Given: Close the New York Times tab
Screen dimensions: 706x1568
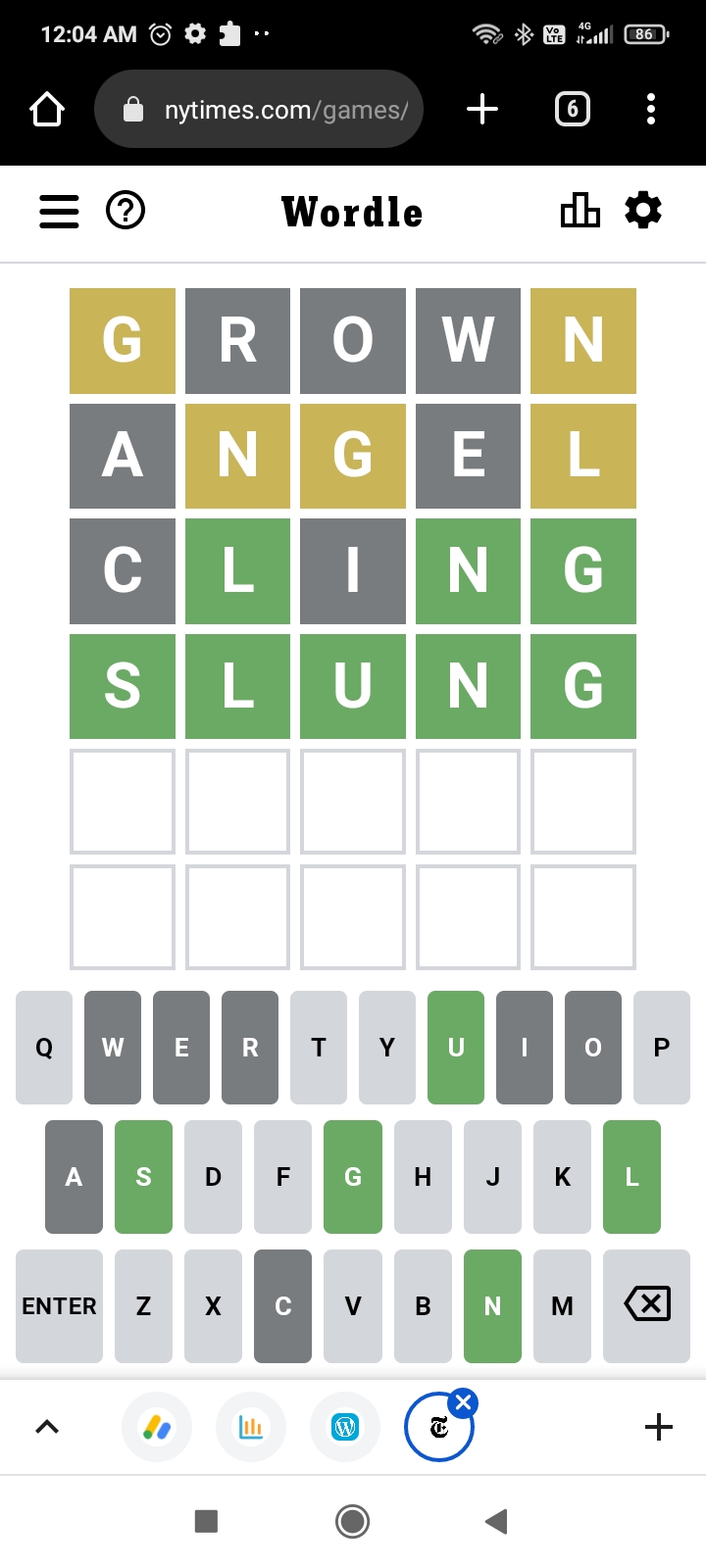Looking at the screenshot, I should pyautogui.click(x=464, y=1403).
